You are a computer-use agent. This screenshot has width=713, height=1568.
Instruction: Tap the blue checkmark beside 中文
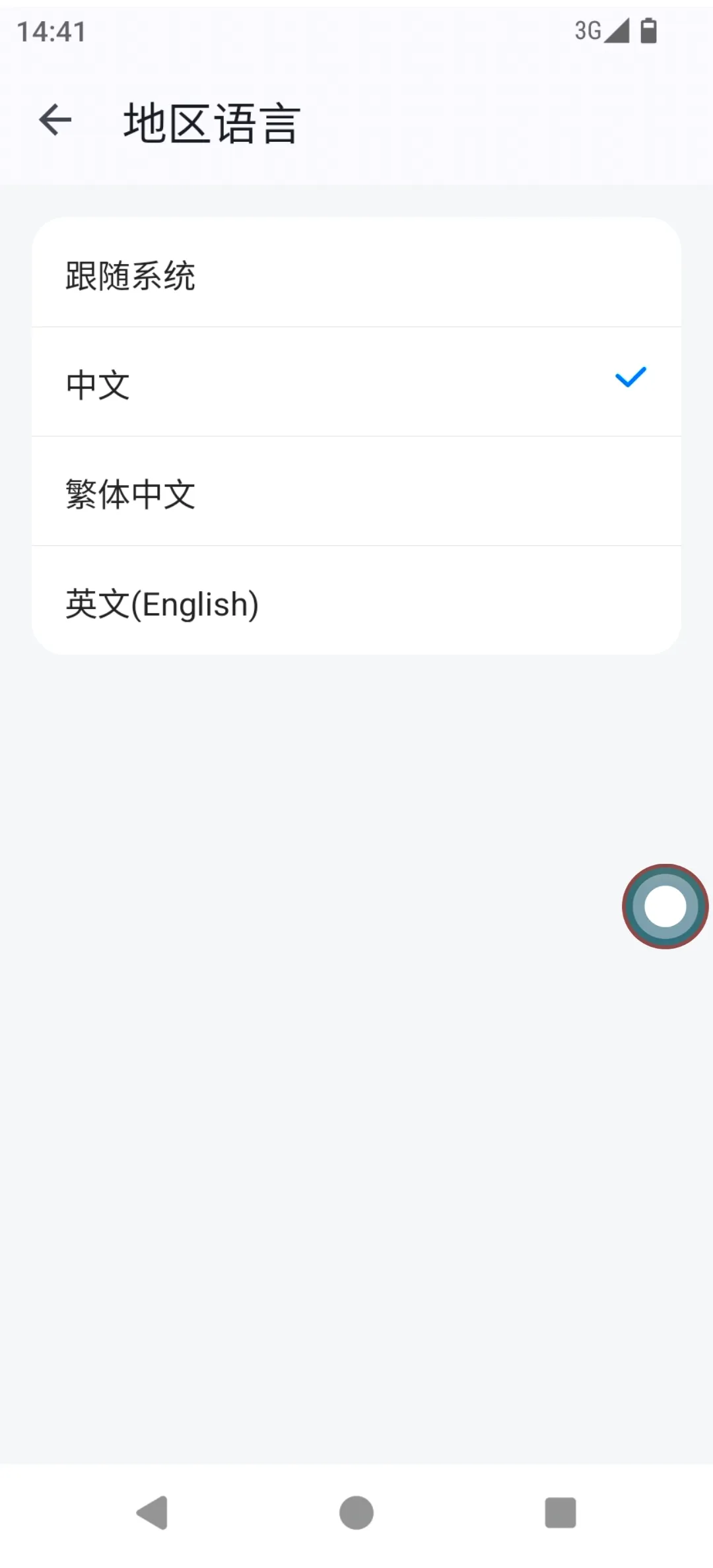(629, 377)
